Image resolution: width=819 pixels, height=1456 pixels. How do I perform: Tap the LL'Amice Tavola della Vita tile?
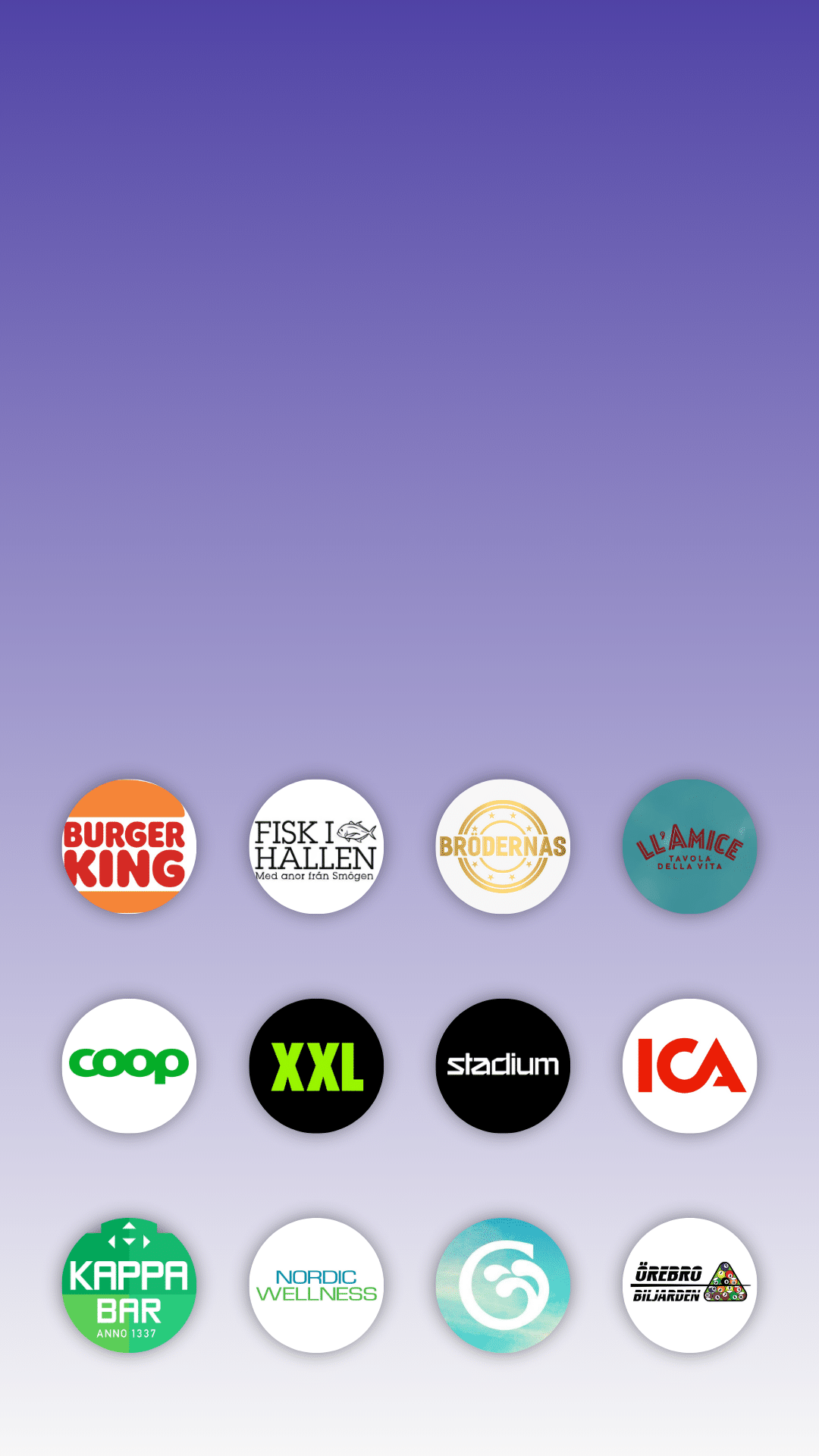[x=690, y=846]
